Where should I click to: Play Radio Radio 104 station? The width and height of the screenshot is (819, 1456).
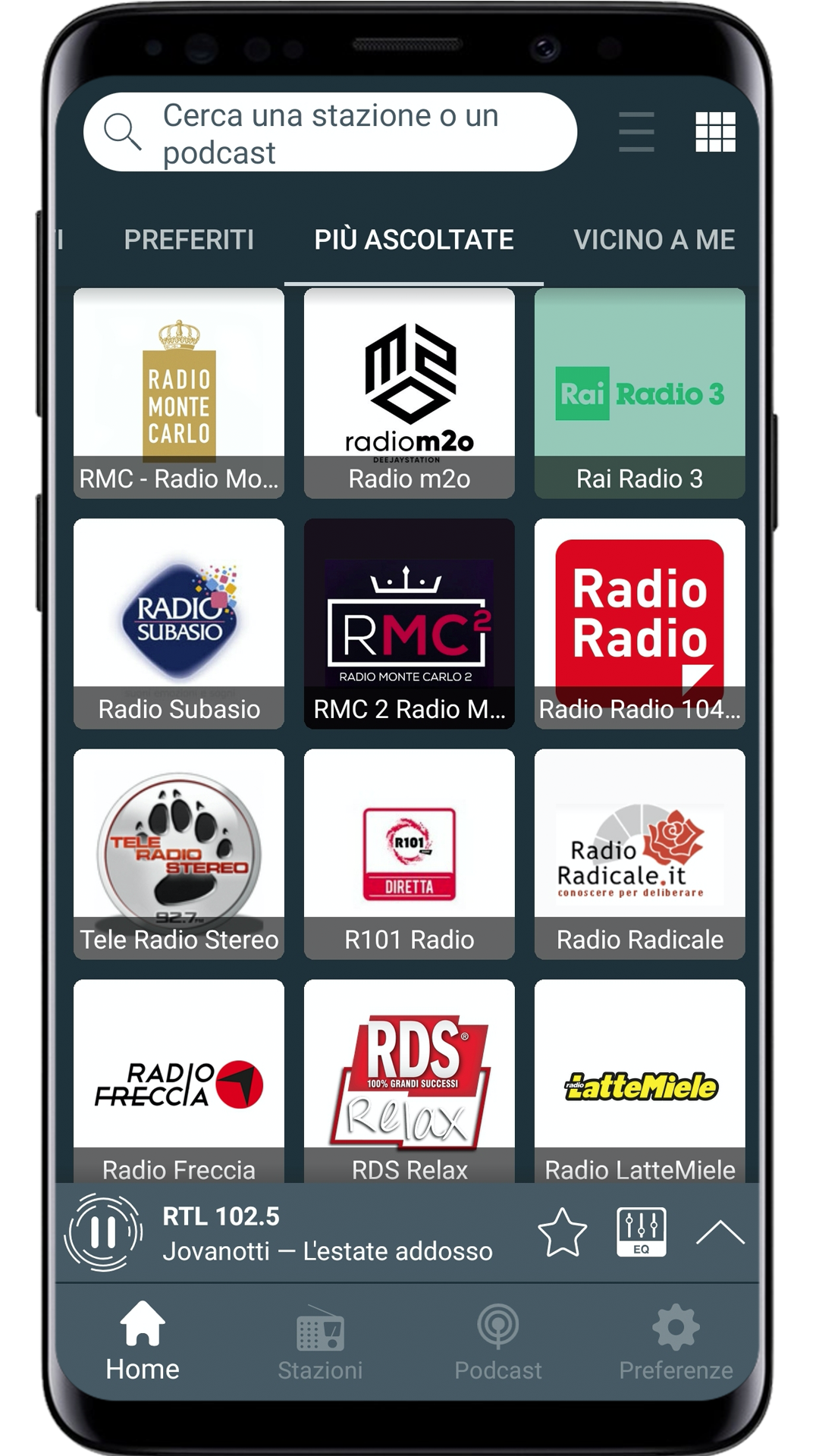(639, 623)
